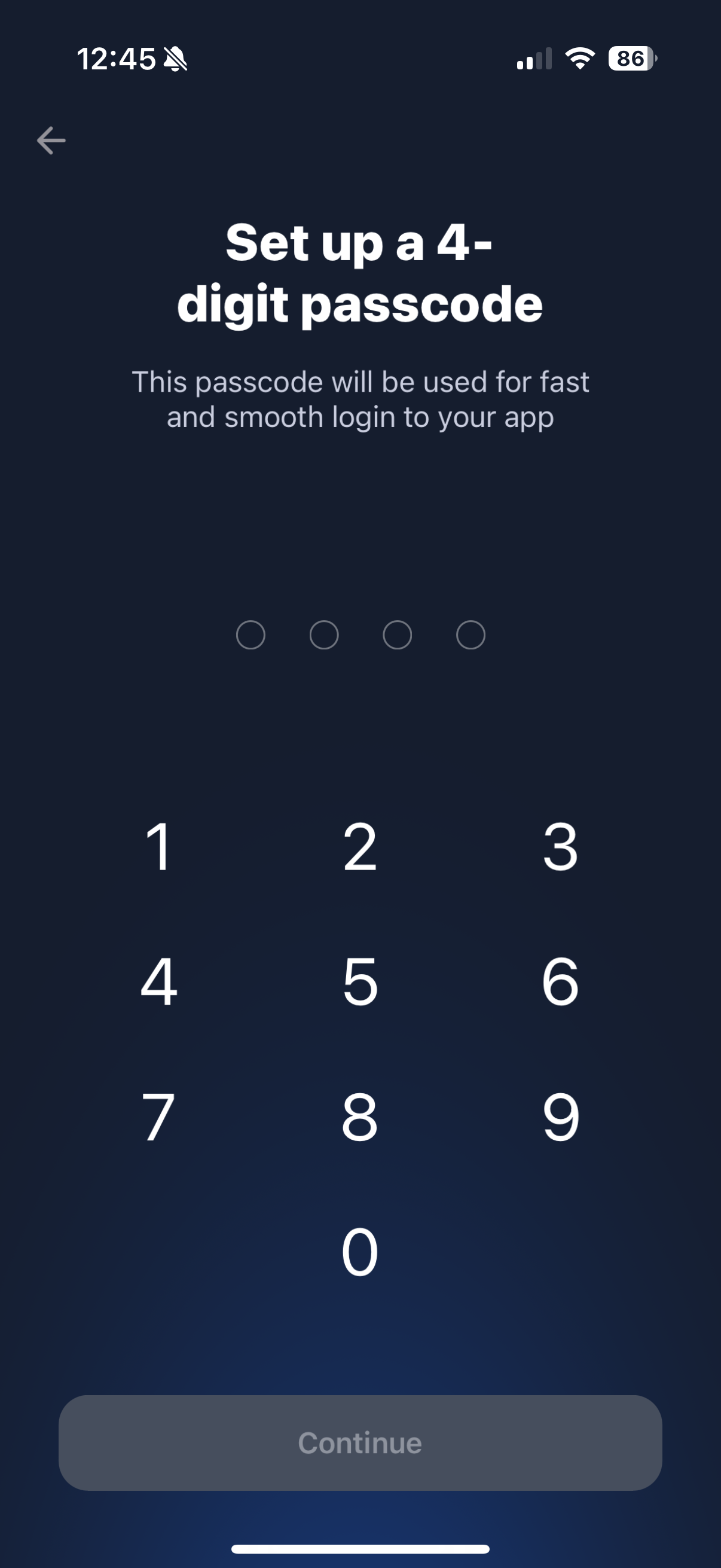Viewport: 721px width, 1568px height.
Task: Select number 3 on the keypad
Action: click(x=560, y=846)
